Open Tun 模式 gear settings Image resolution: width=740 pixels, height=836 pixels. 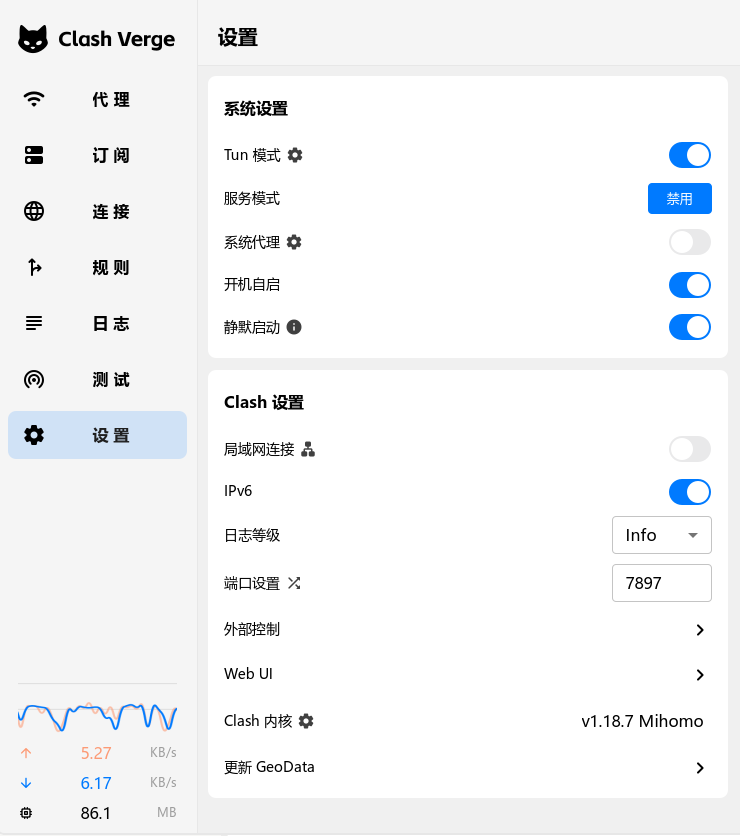[x=295, y=155]
